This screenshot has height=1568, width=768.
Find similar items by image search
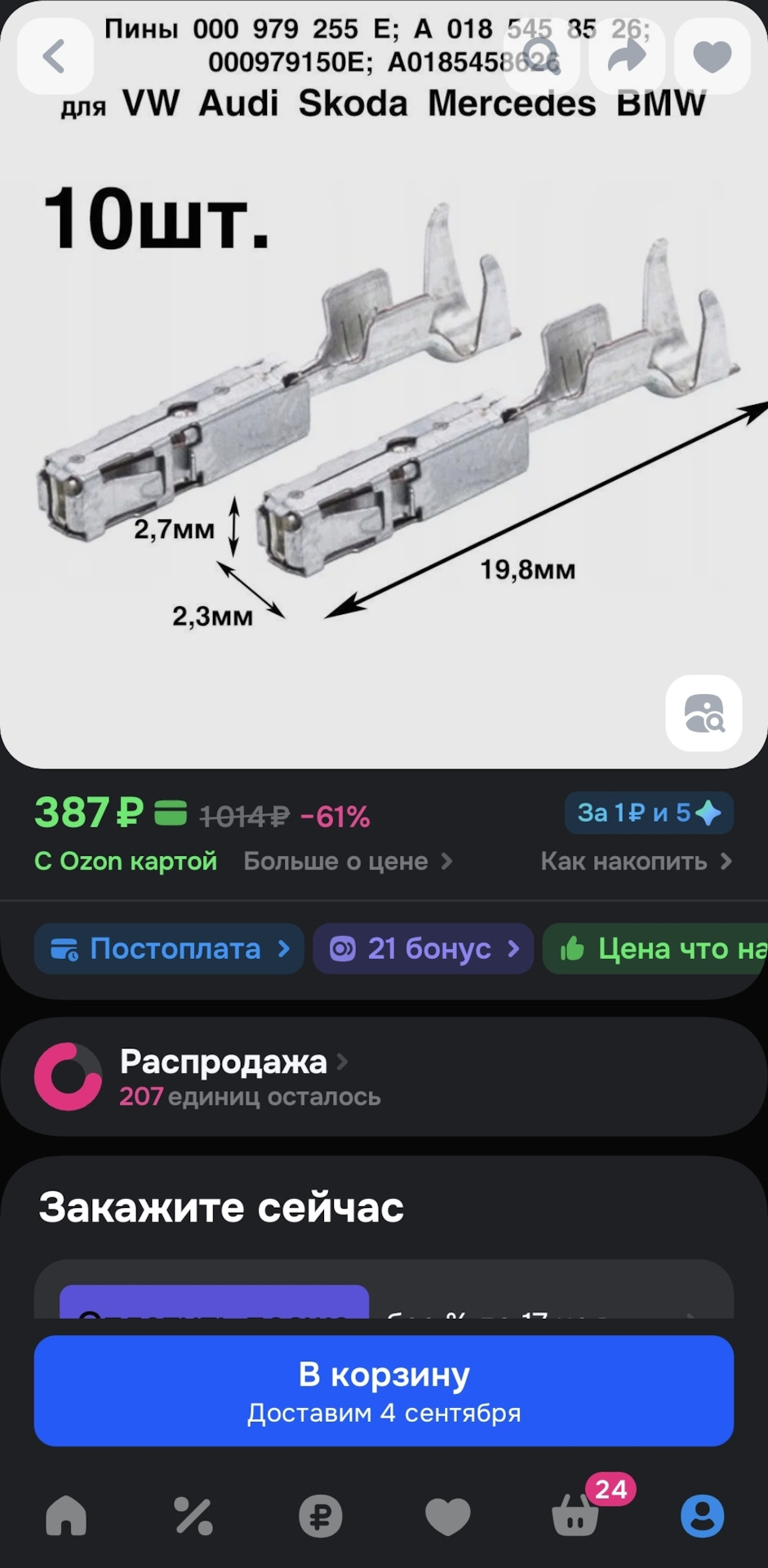(704, 713)
